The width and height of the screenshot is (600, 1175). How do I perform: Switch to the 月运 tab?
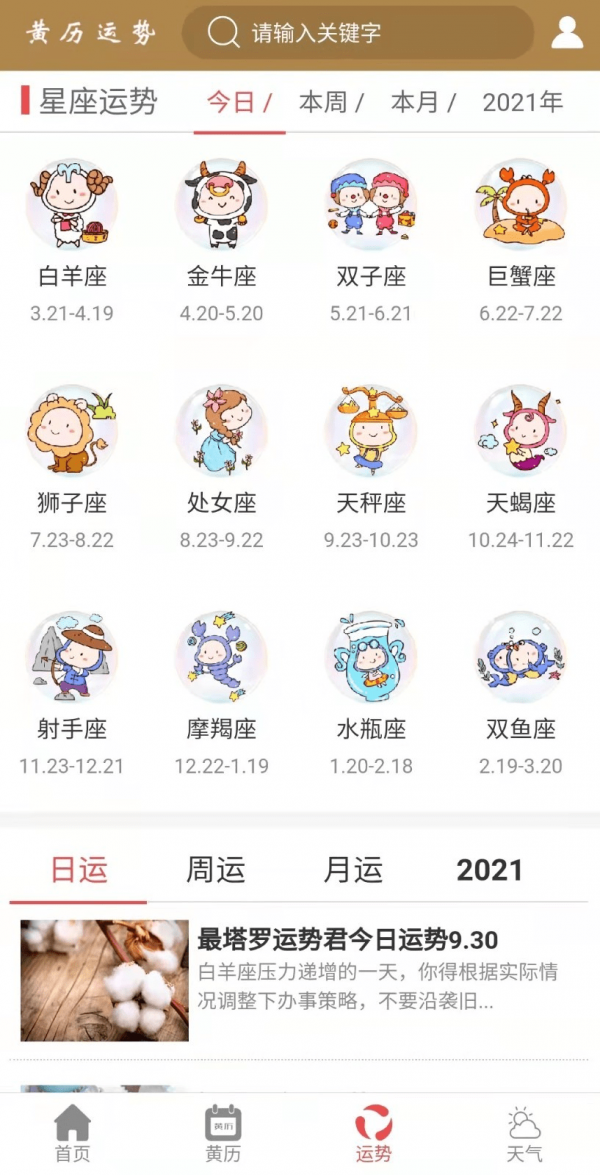pos(353,870)
